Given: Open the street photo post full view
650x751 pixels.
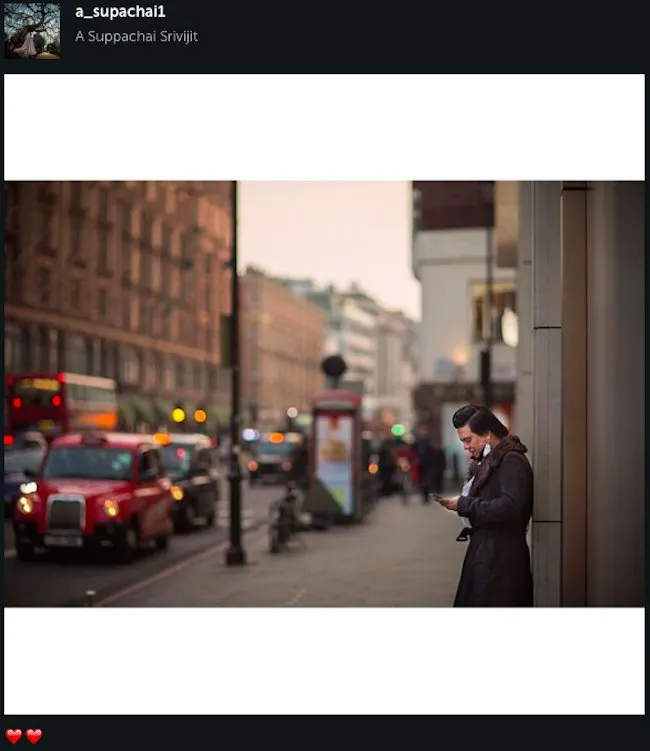Looking at the screenshot, I should click(x=324, y=394).
